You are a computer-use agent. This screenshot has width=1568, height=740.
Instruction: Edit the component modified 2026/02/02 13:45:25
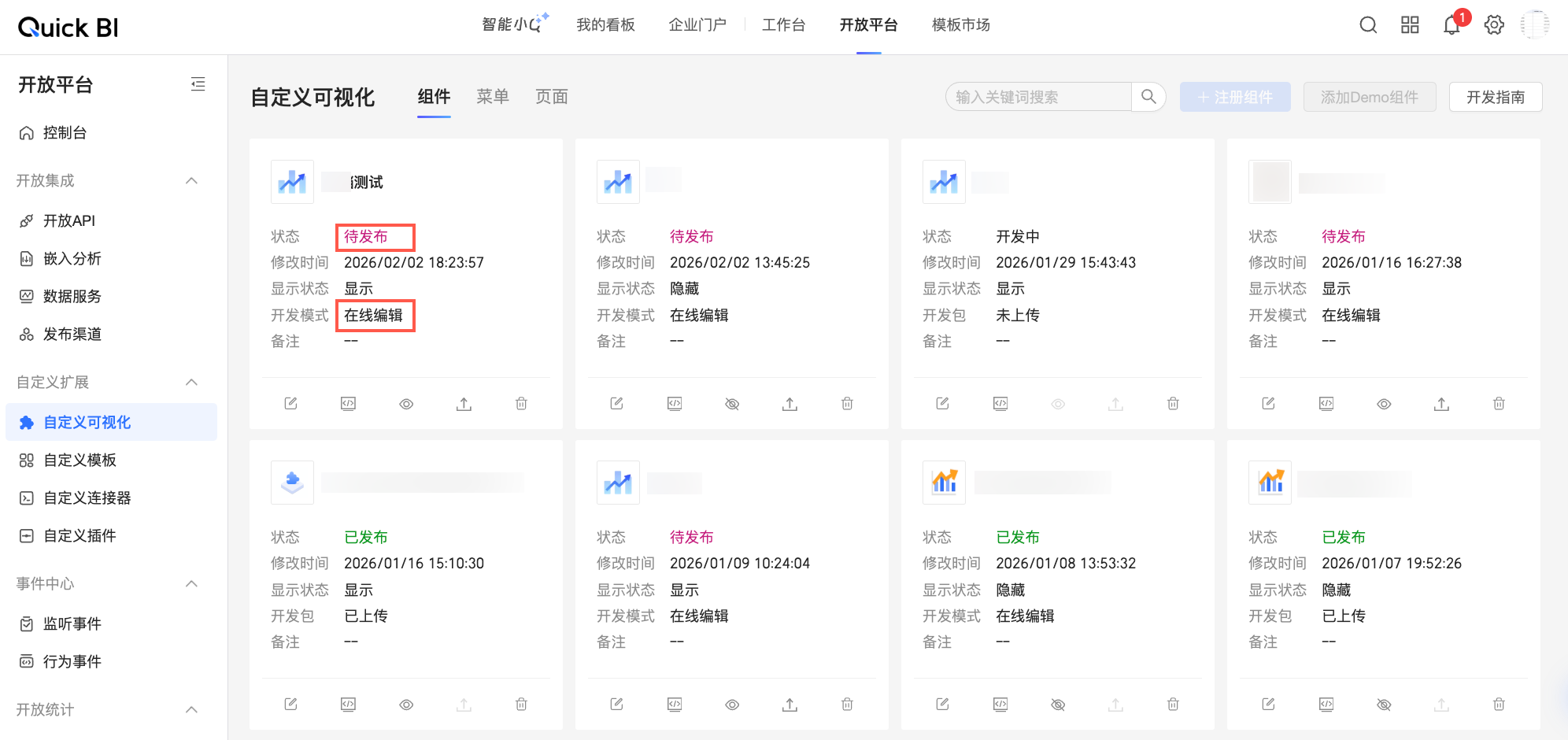pyautogui.click(x=616, y=404)
